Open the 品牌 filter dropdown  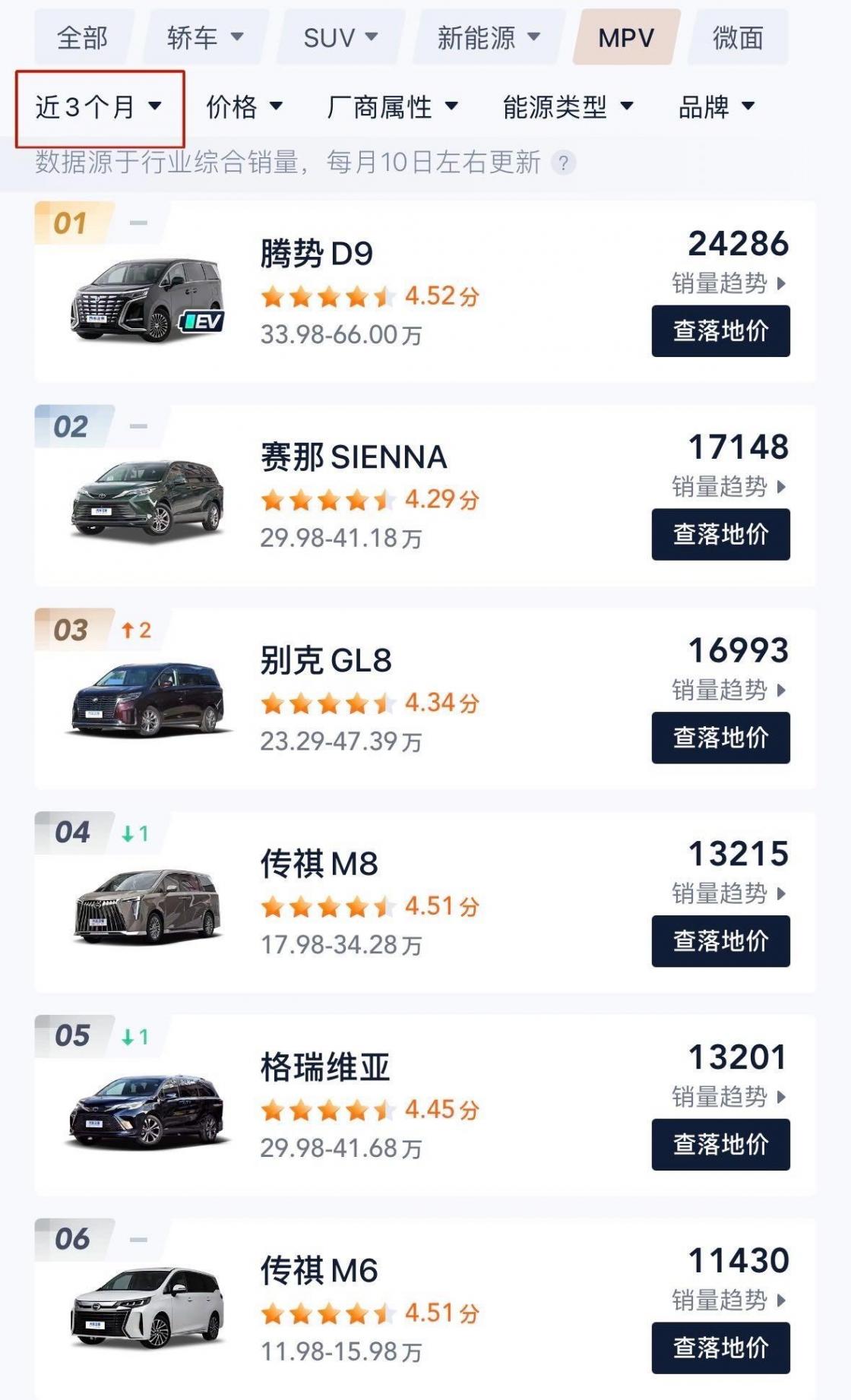click(x=716, y=107)
